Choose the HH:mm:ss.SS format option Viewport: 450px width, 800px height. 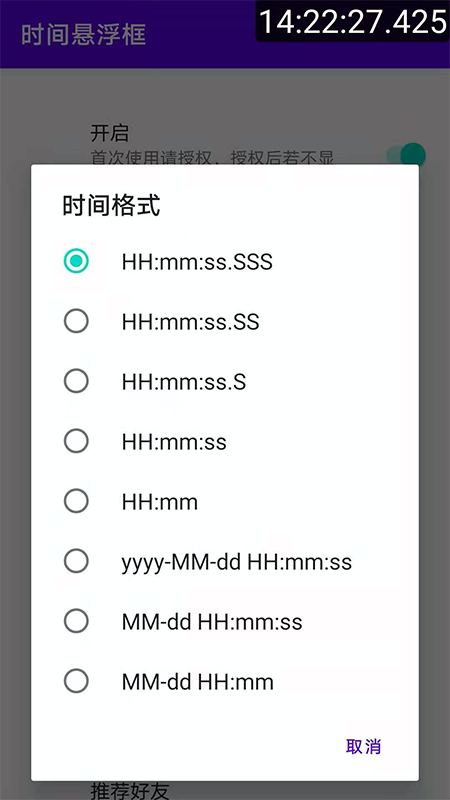[x=225, y=322]
